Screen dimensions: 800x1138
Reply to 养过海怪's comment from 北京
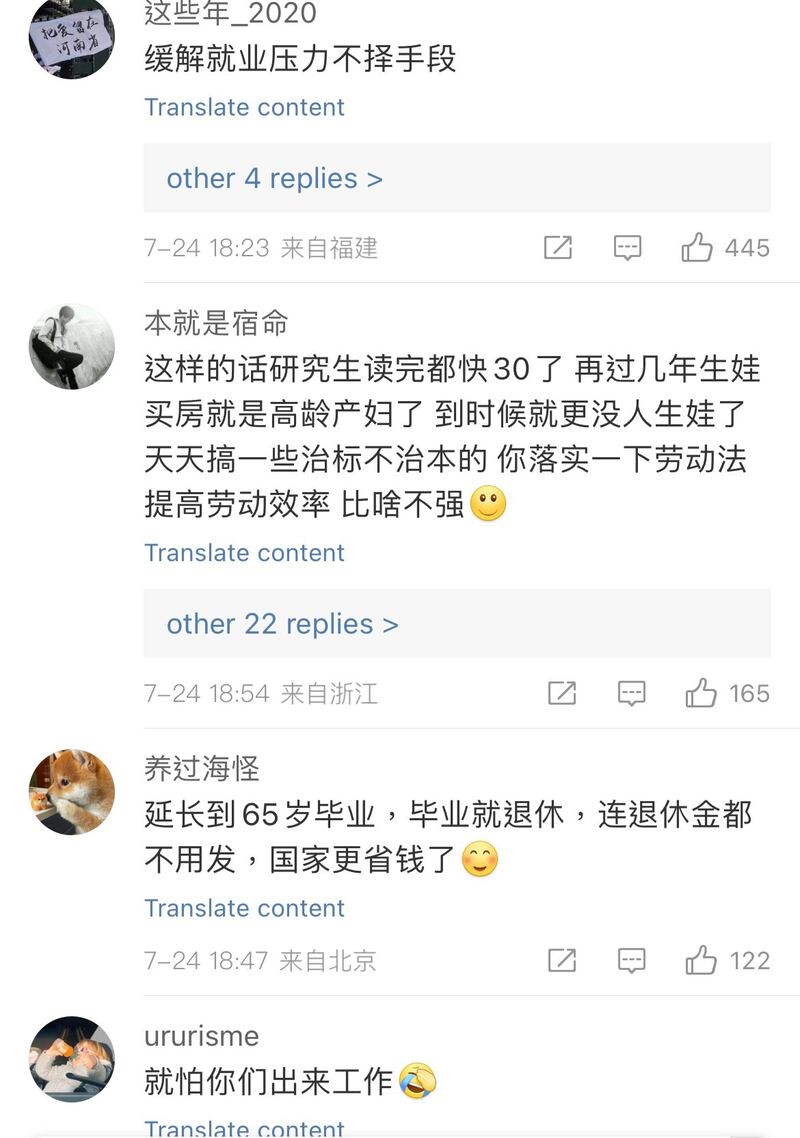click(631, 961)
